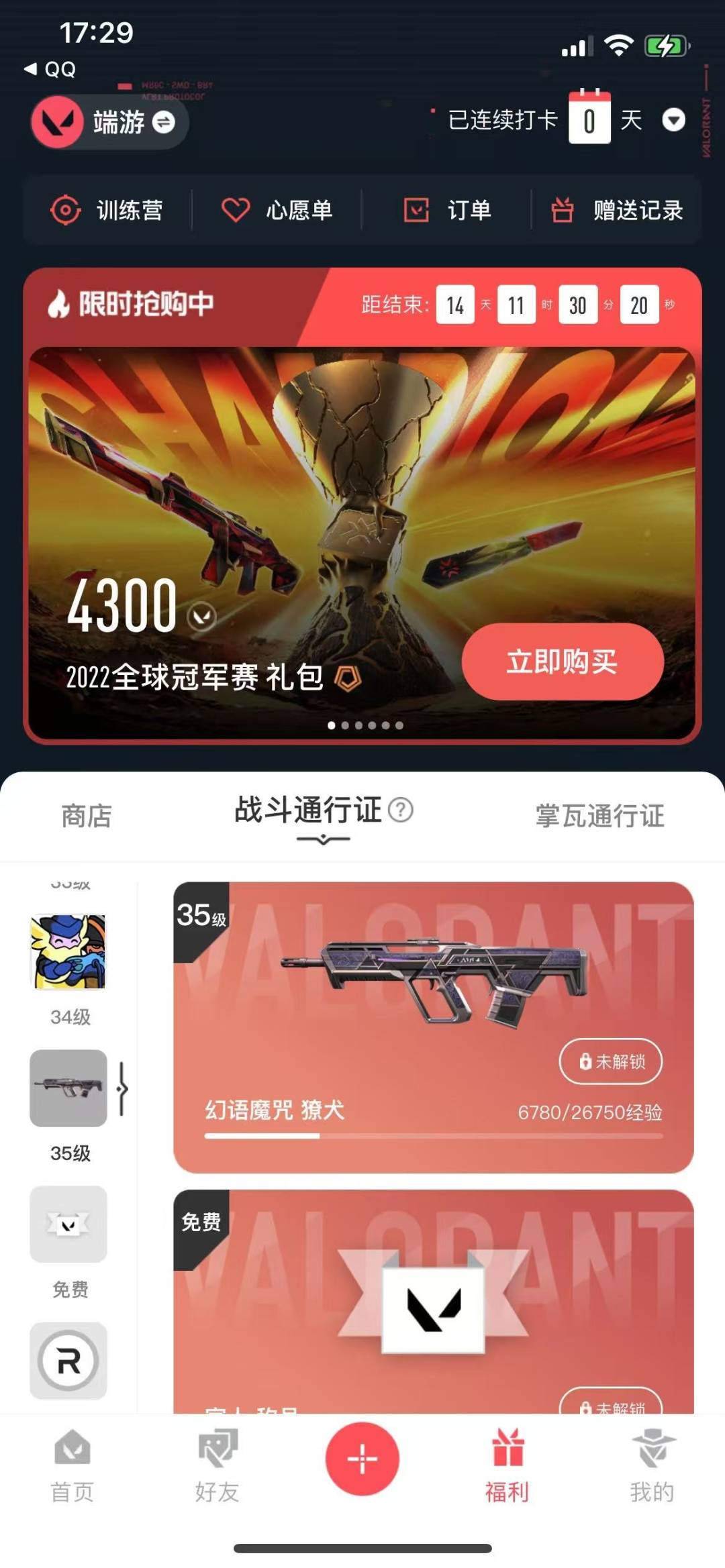Open the 2022全球冠军赛 礼包 banner

pyautogui.click(x=362, y=543)
